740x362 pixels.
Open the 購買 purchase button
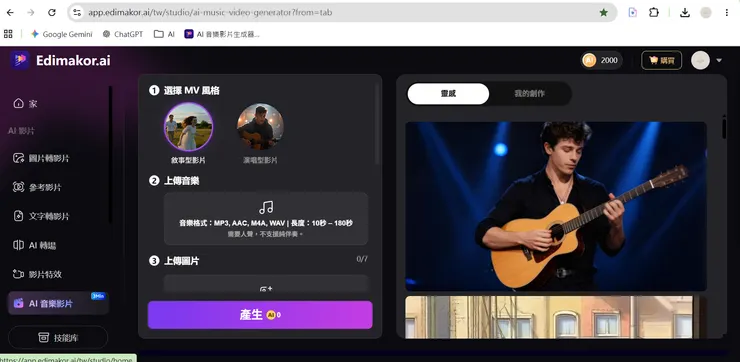661,60
